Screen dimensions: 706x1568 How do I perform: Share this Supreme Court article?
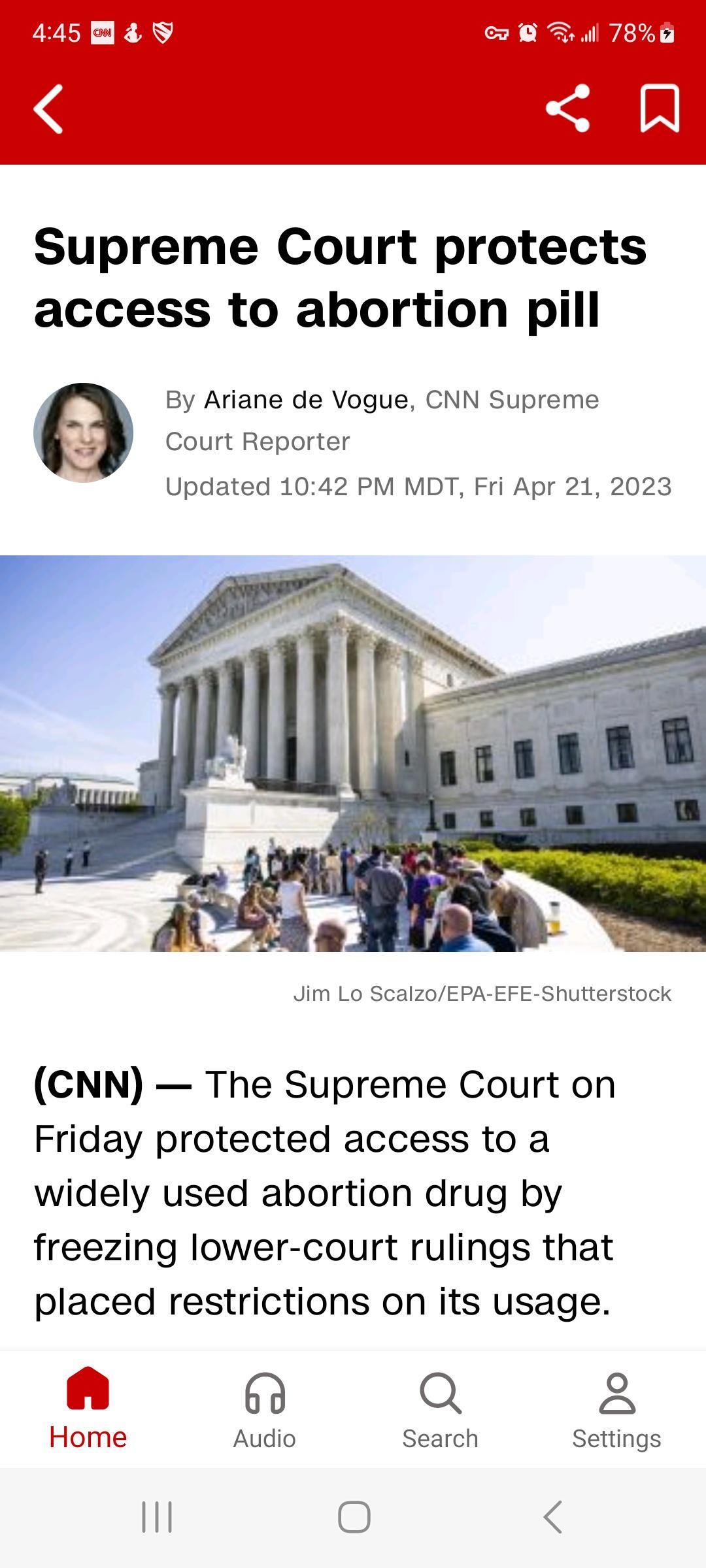pos(567,108)
